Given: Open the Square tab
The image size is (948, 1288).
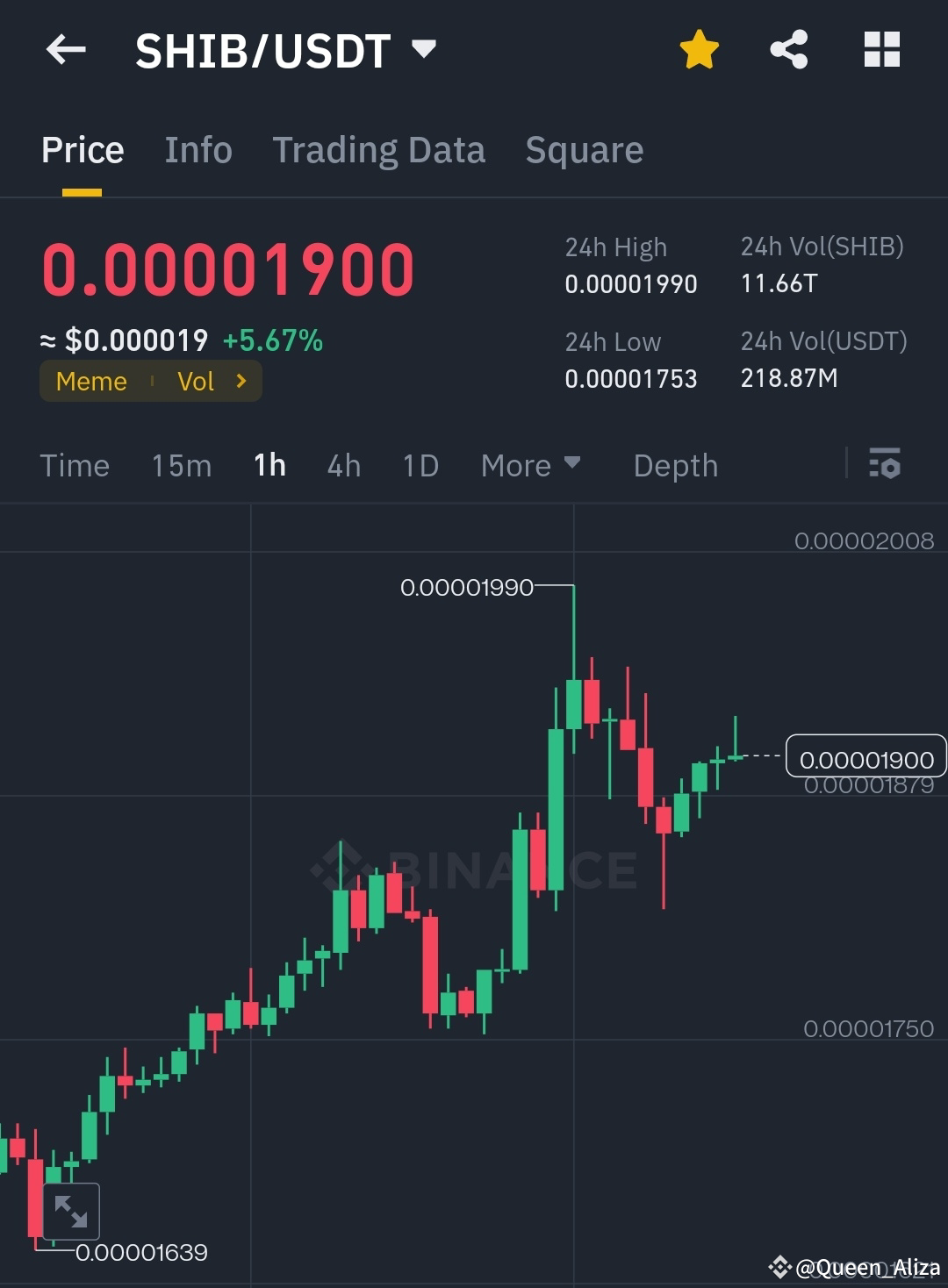Looking at the screenshot, I should click(x=584, y=150).
